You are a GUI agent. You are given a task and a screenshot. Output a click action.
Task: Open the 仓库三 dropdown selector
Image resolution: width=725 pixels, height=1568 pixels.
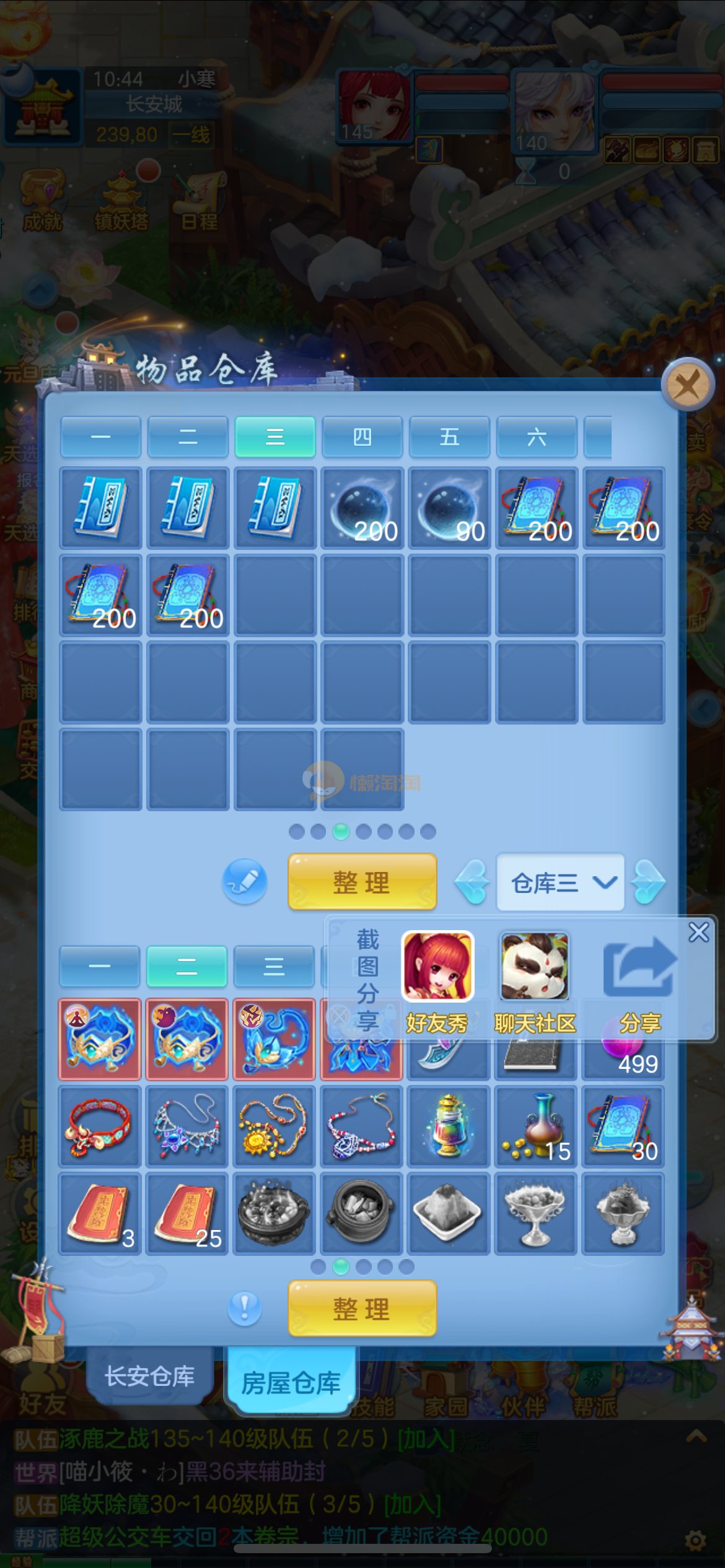561,882
